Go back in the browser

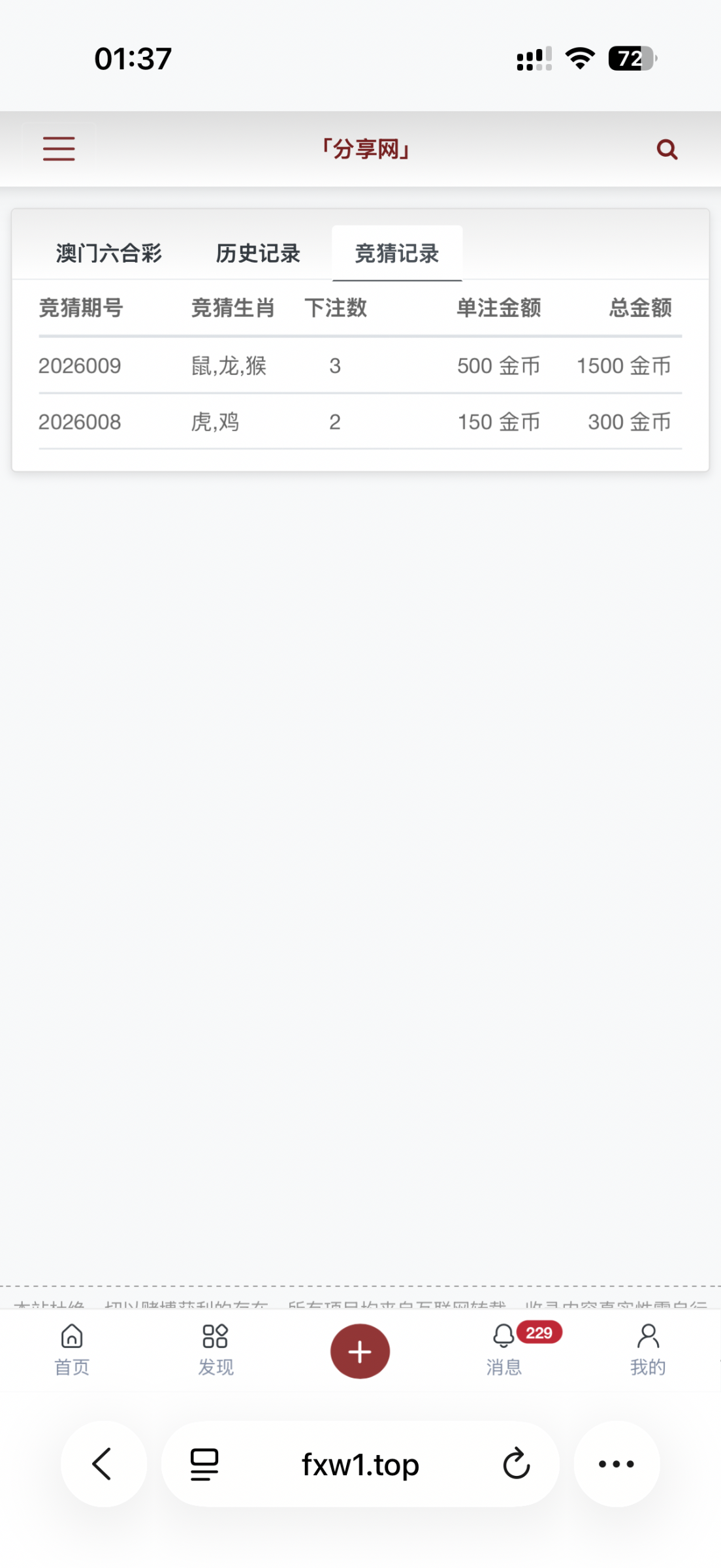(x=103, y=1463)
